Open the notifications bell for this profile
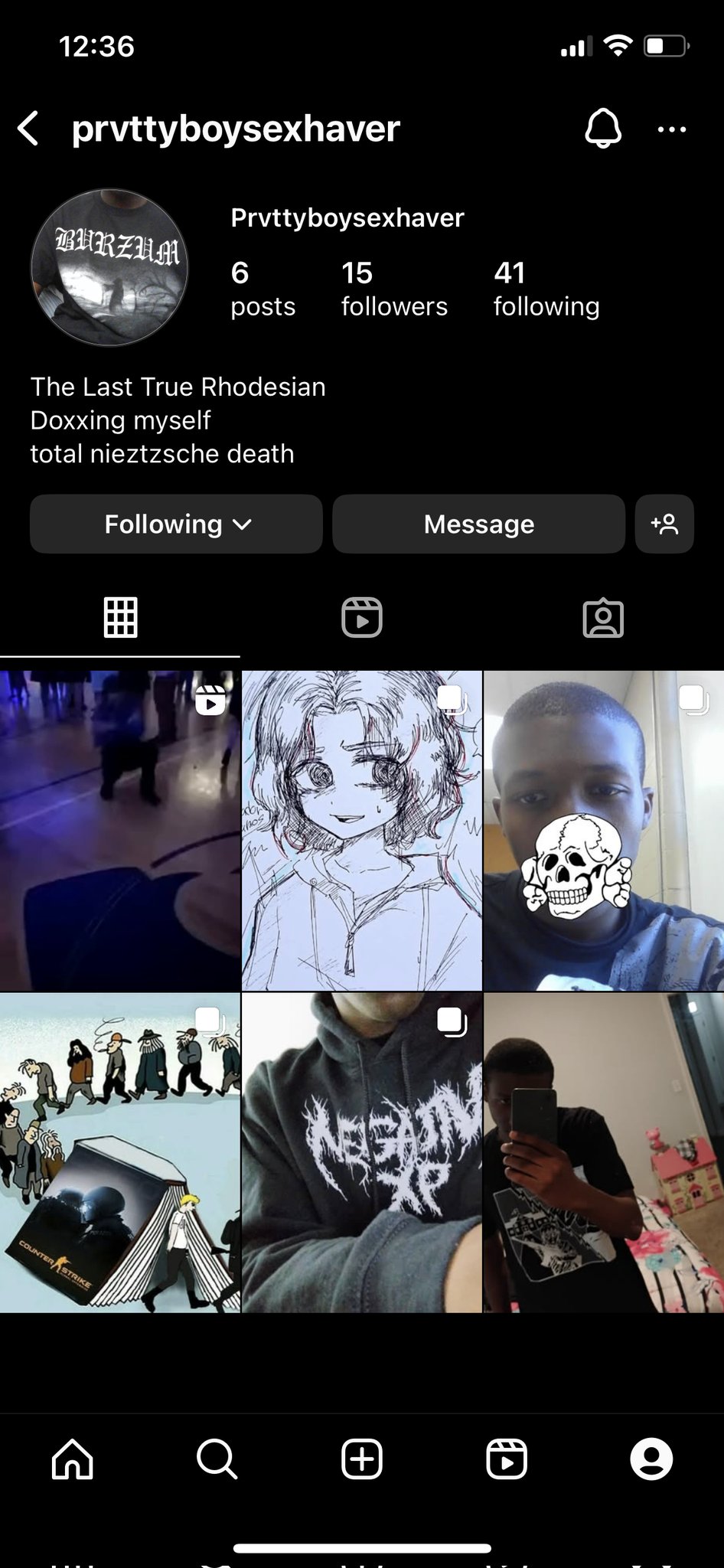The height and width of the screenshot is (1568, 724). 603,129
